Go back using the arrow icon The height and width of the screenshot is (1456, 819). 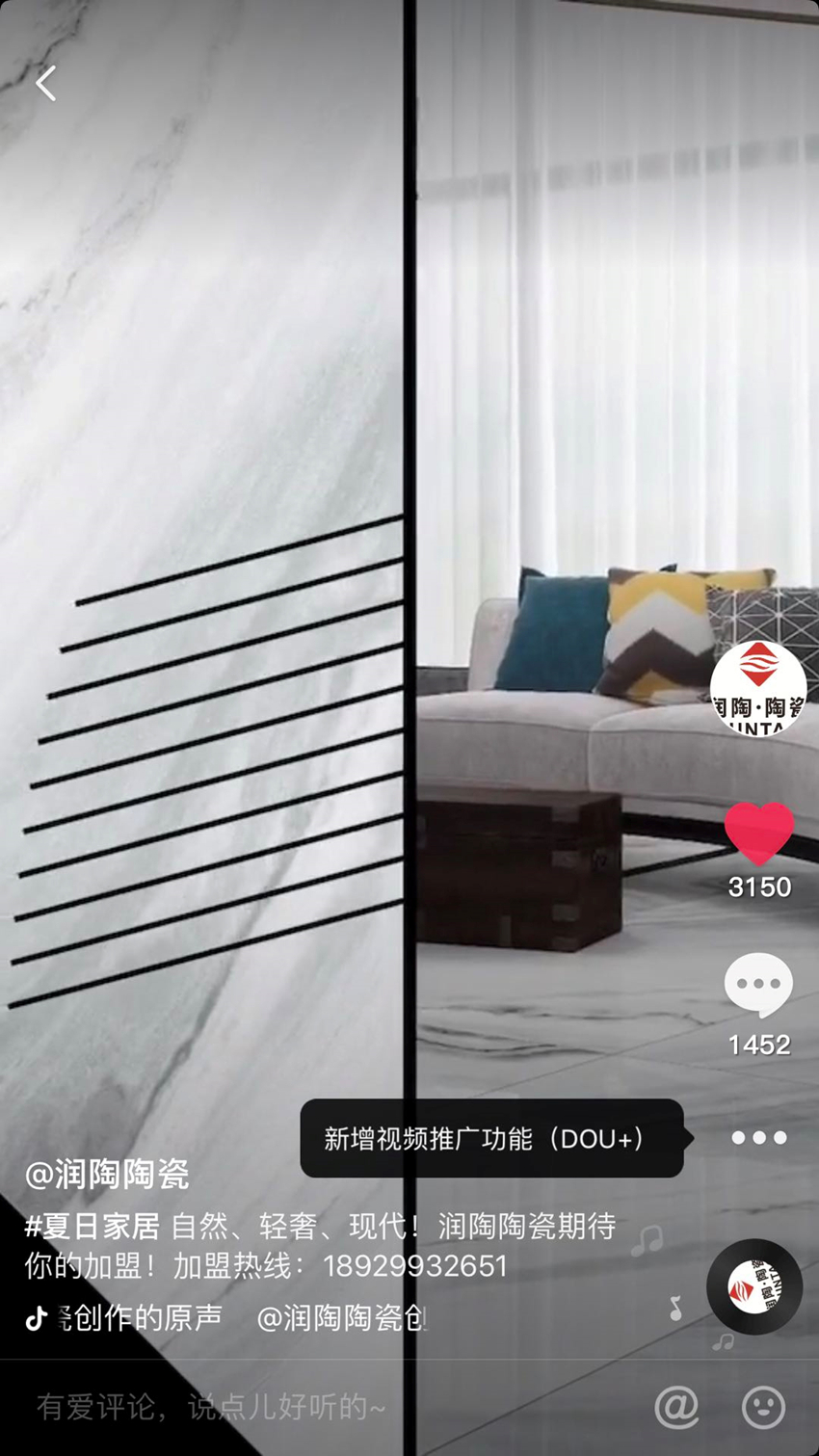point(45,84)
